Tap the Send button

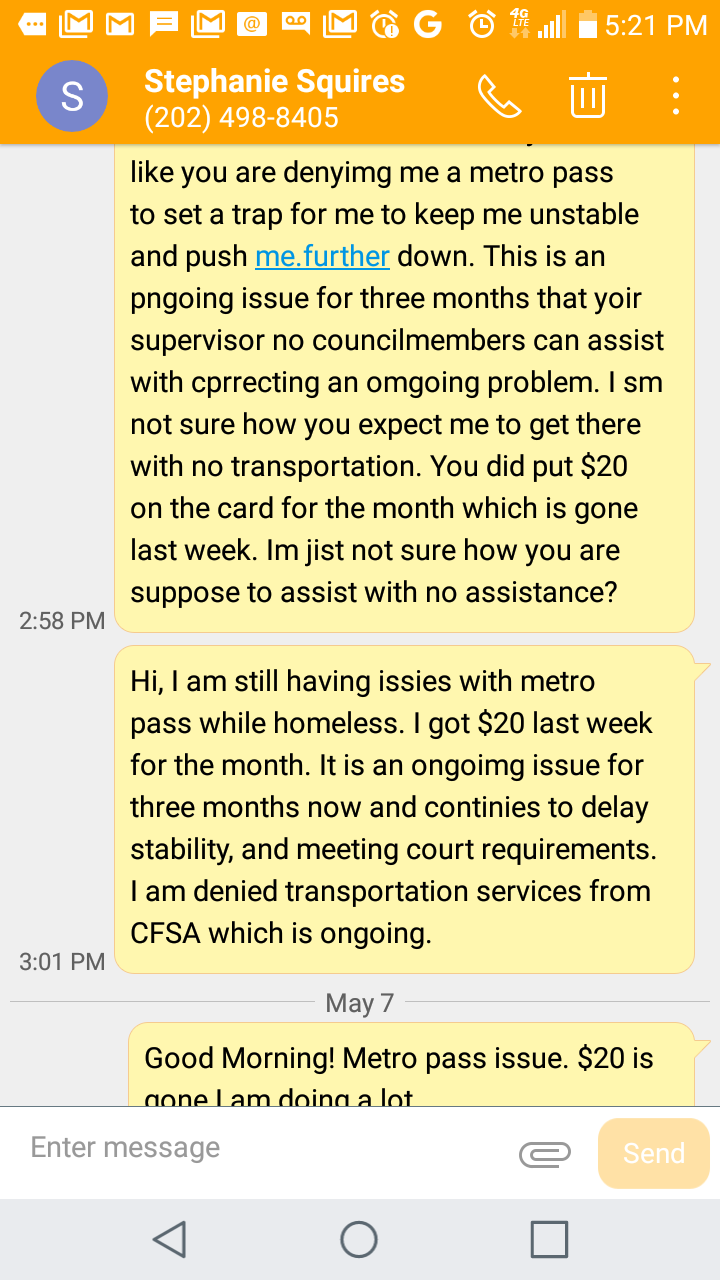[x=654, y=1153]
